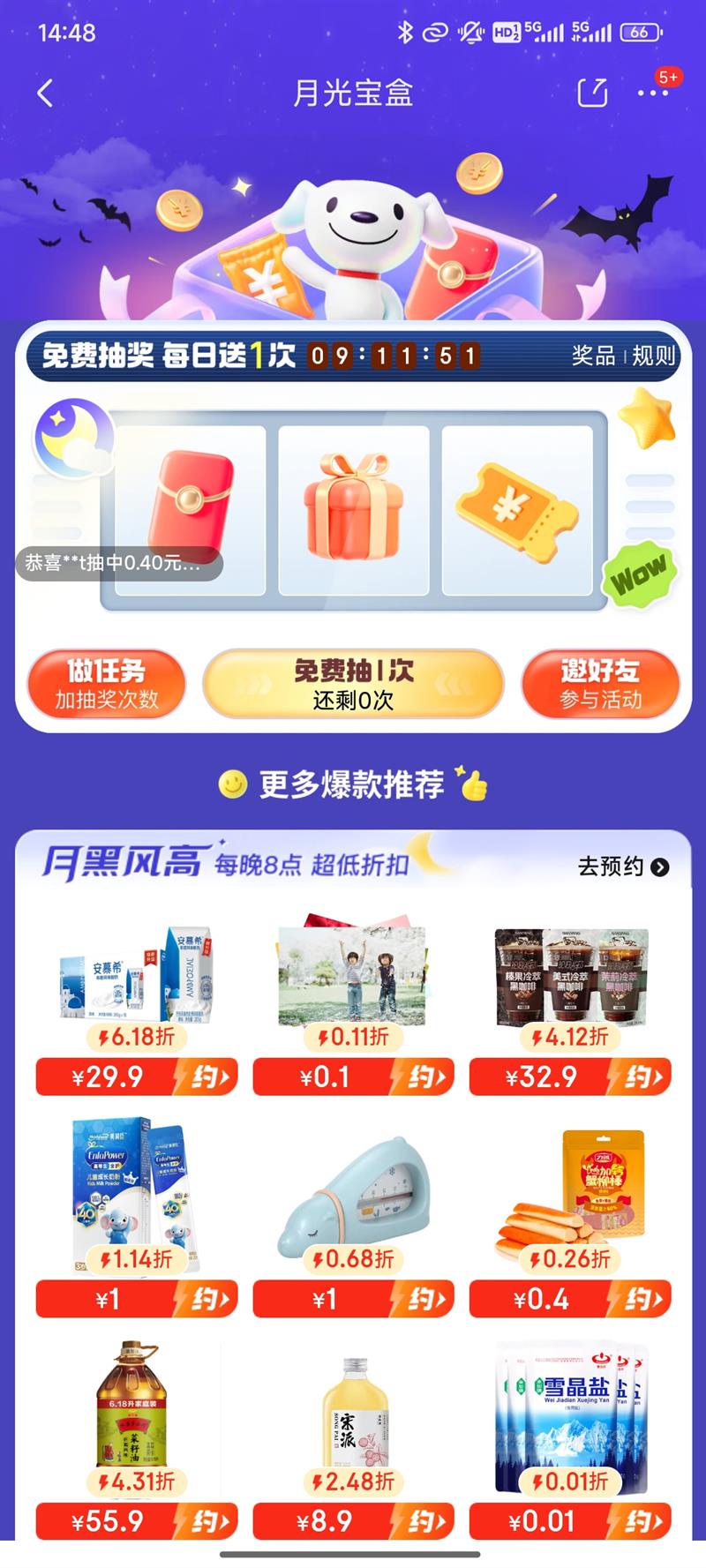This screenshot has height=1568, width=706.
Task: Tap the 免费抽1次 lottery button
Action: pyautogui.click(x=353, y=684)
